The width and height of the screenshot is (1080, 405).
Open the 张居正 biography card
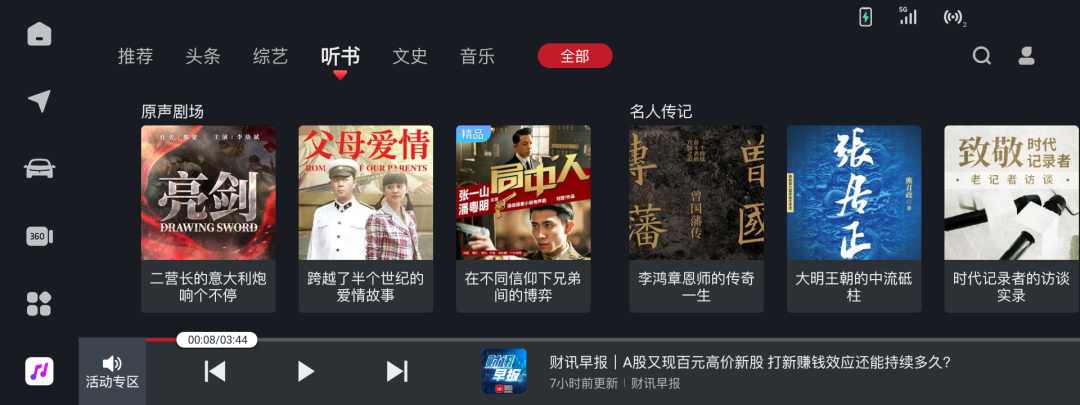coord(854,218)
